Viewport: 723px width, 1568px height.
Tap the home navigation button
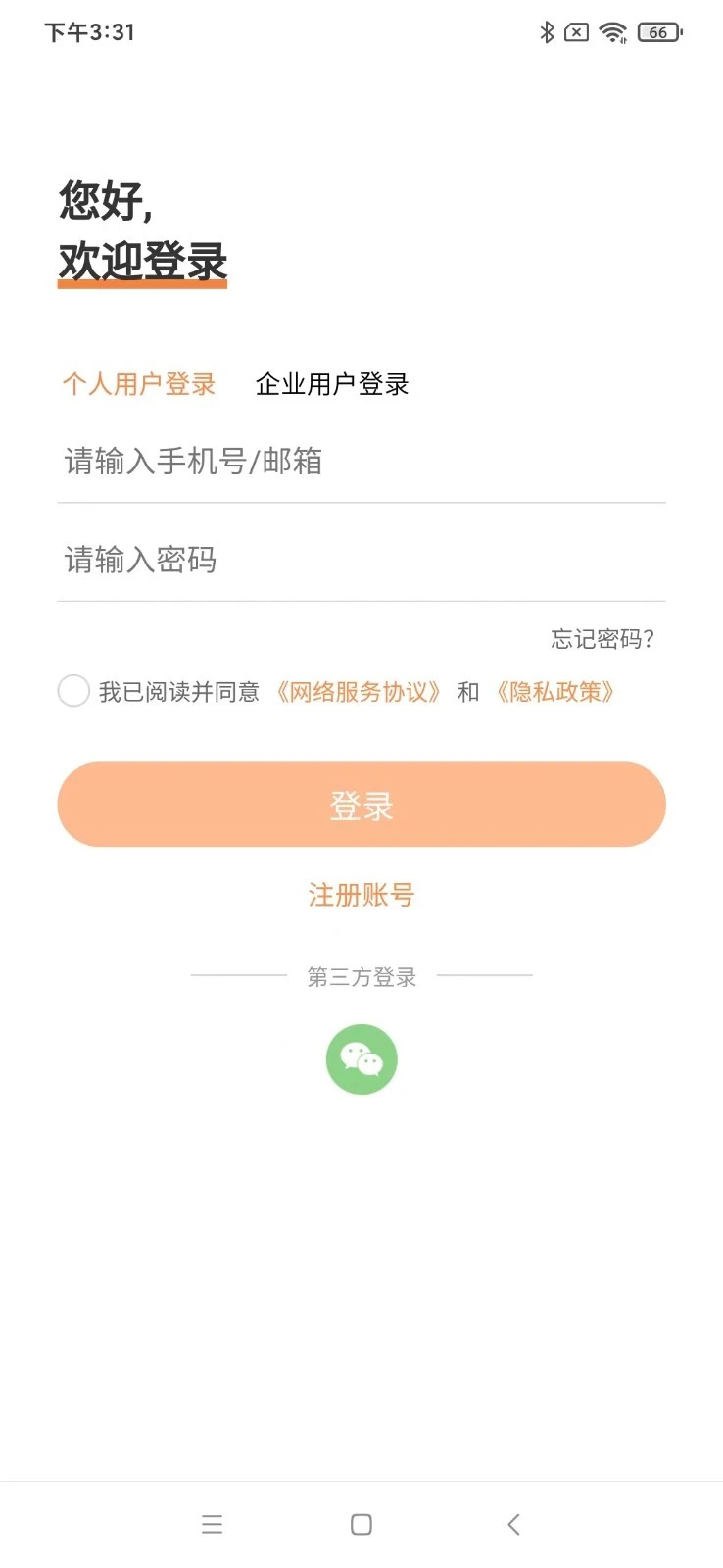point(361,1524)
